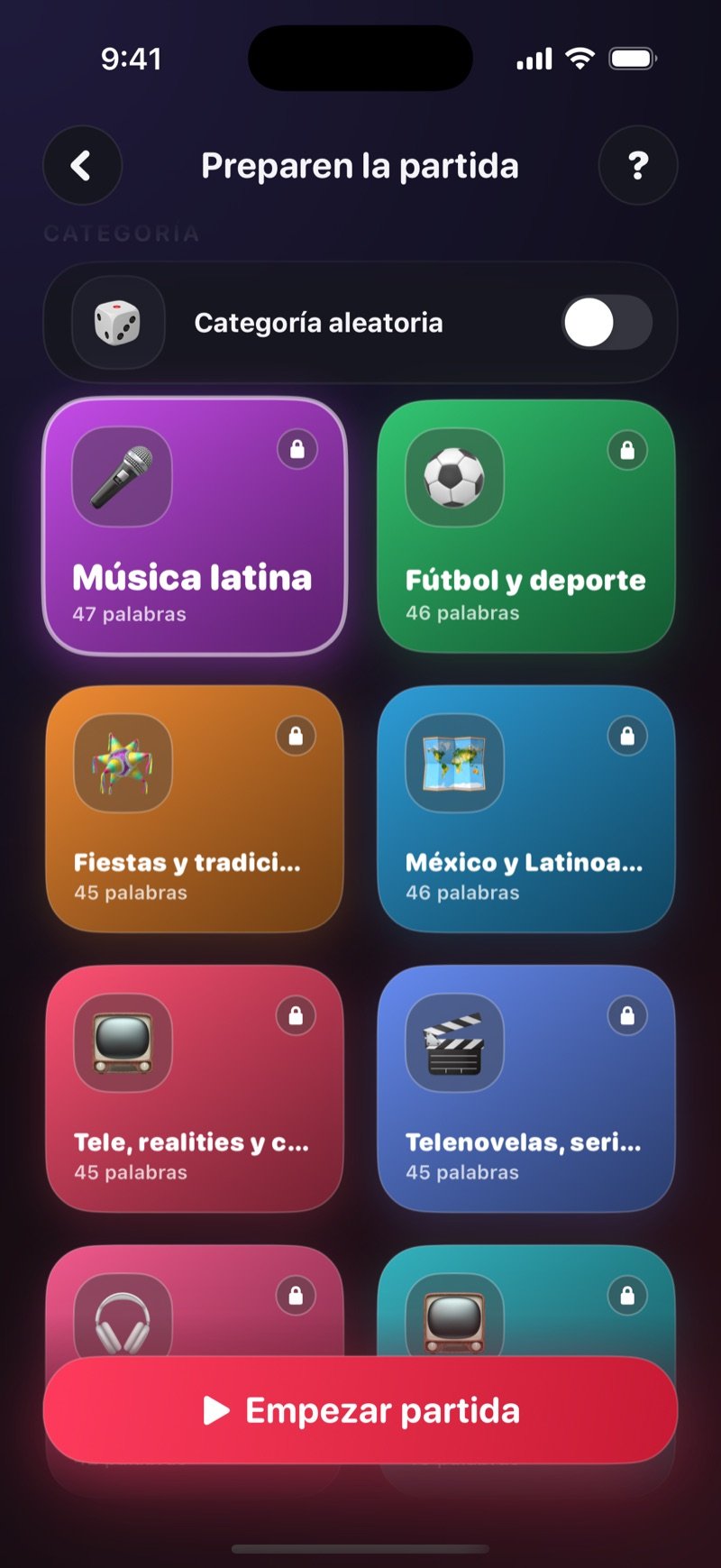Open the help question mark
Image resolution: width=721 pixels, height=1568 pixels.
pyautogui.click(x=638, y=166)
